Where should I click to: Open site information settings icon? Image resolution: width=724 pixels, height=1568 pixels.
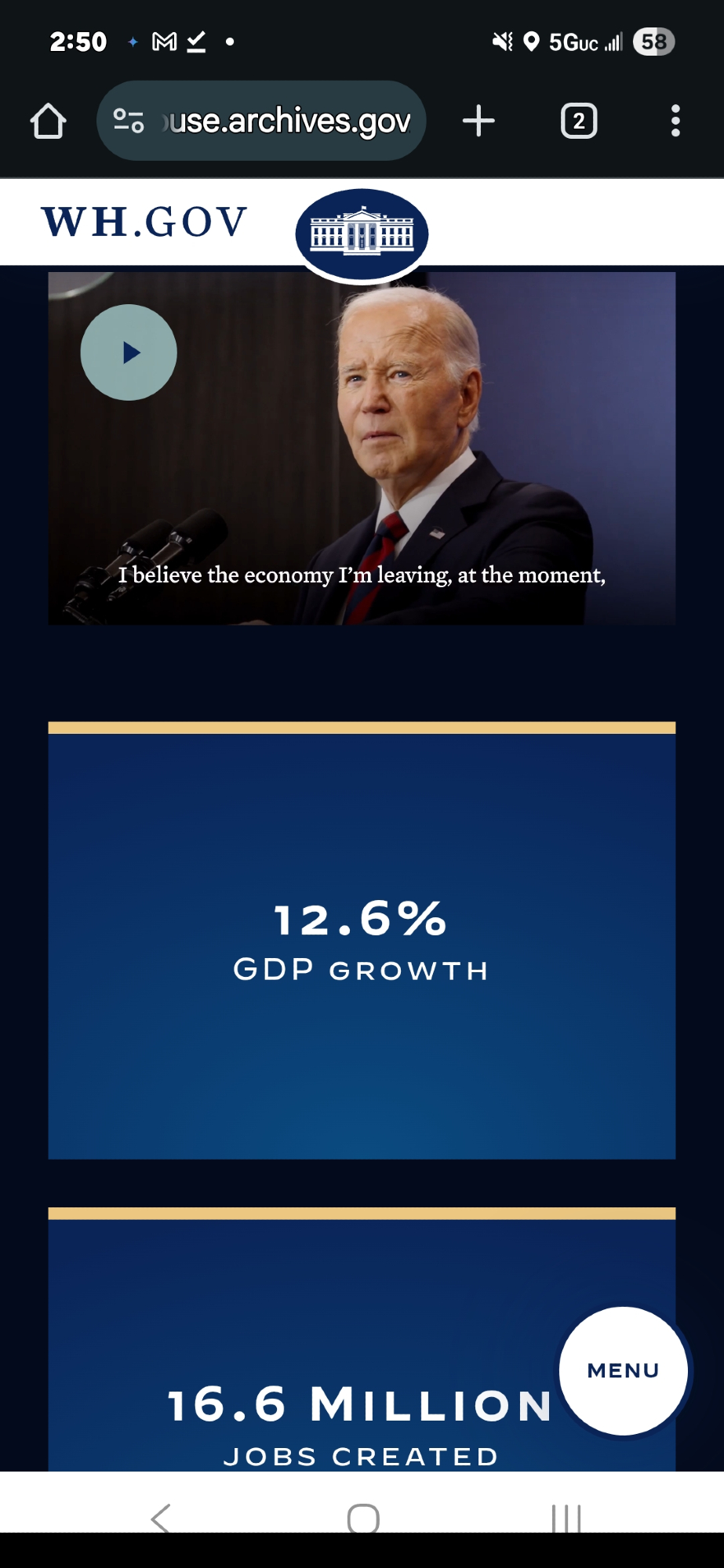pos(129,122)
